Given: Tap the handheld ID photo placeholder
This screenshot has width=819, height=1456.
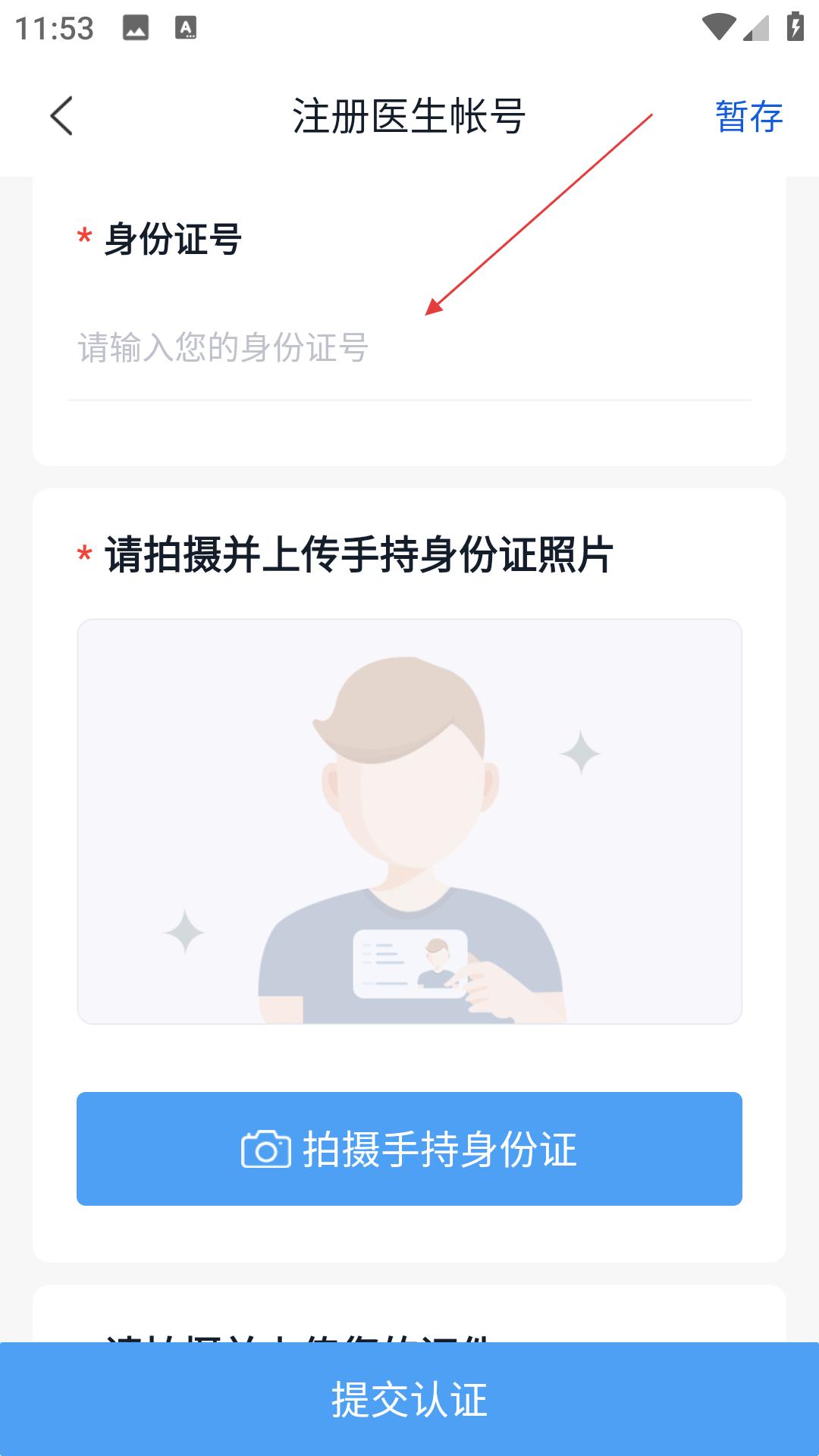Looking at the screenshot, I should coord(409,821).
